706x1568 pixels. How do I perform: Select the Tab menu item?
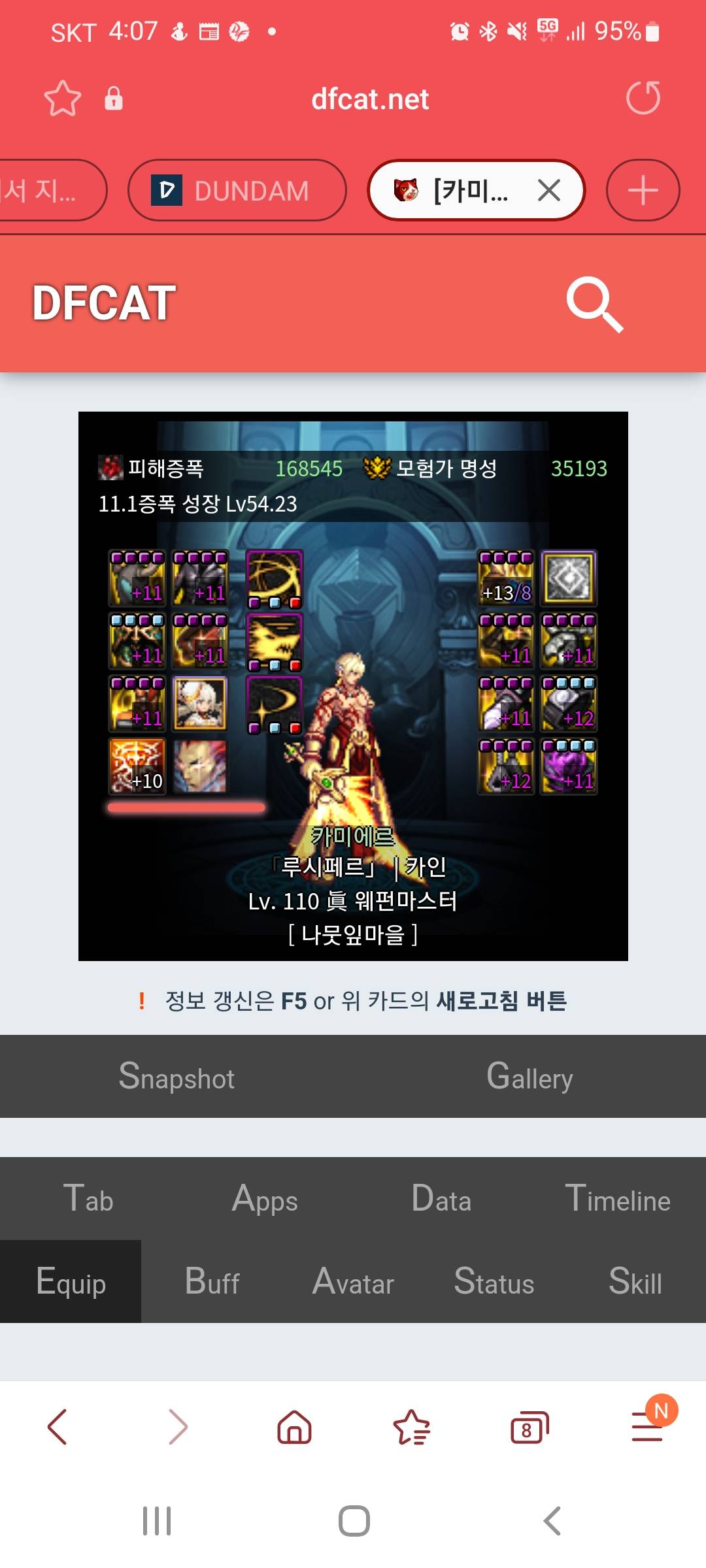coord(88,1199)
